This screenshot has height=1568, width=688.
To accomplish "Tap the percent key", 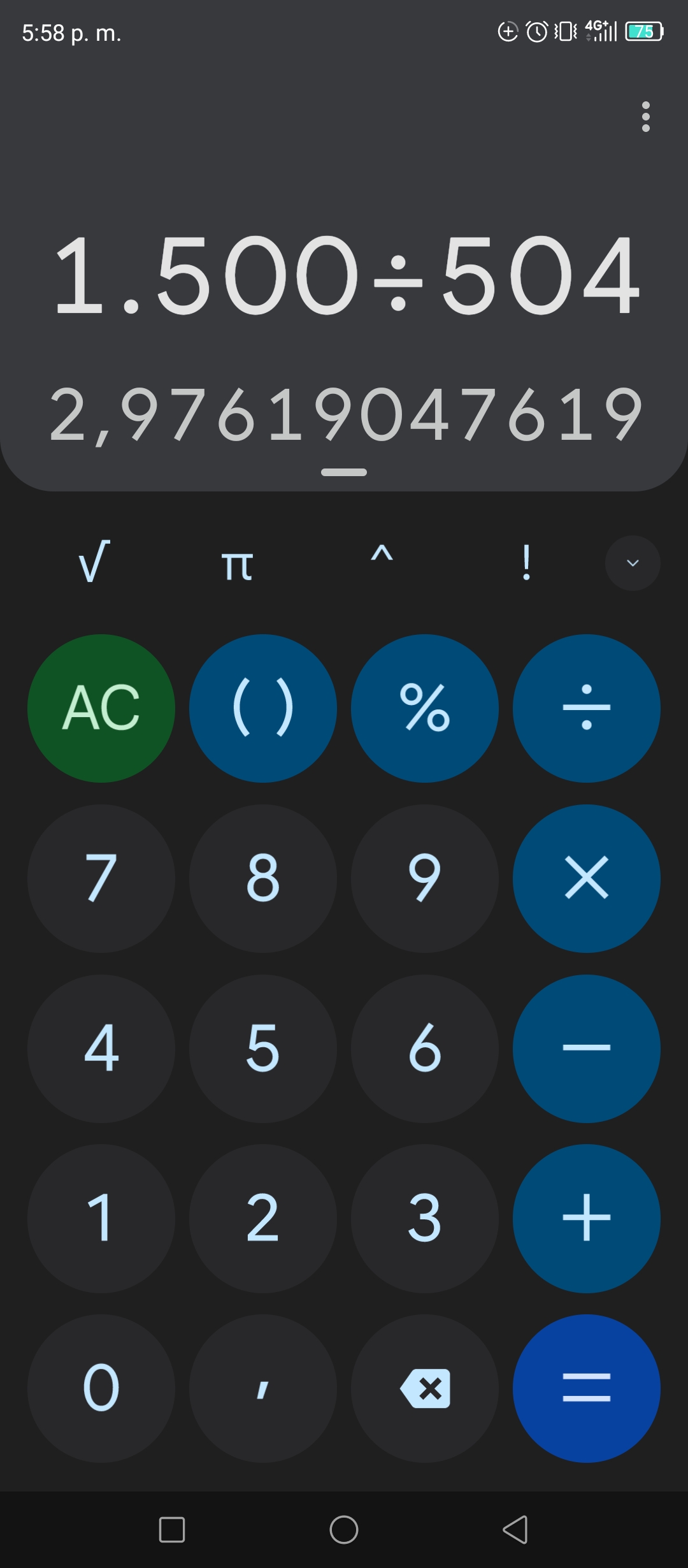I will click(x=425, y=708).
